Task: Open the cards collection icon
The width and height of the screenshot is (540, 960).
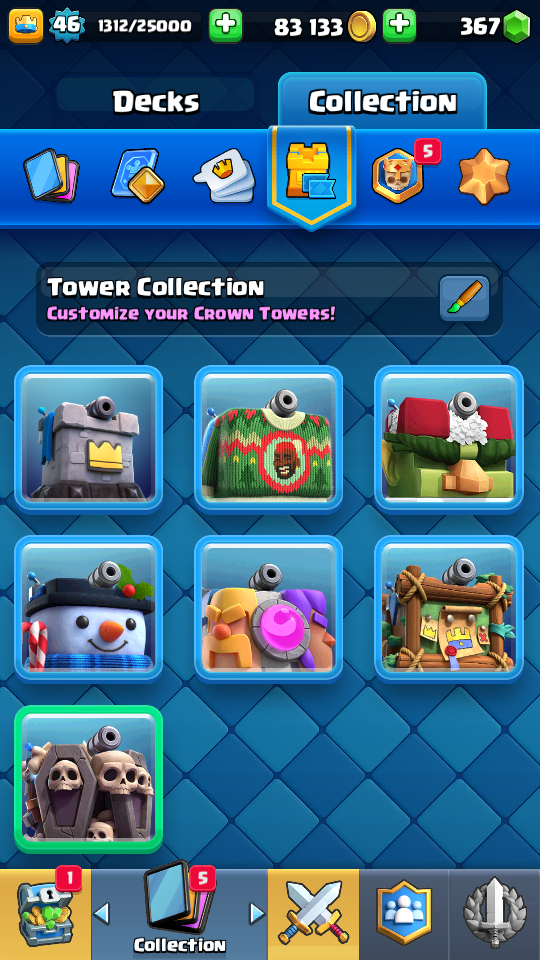Action: 51,176
